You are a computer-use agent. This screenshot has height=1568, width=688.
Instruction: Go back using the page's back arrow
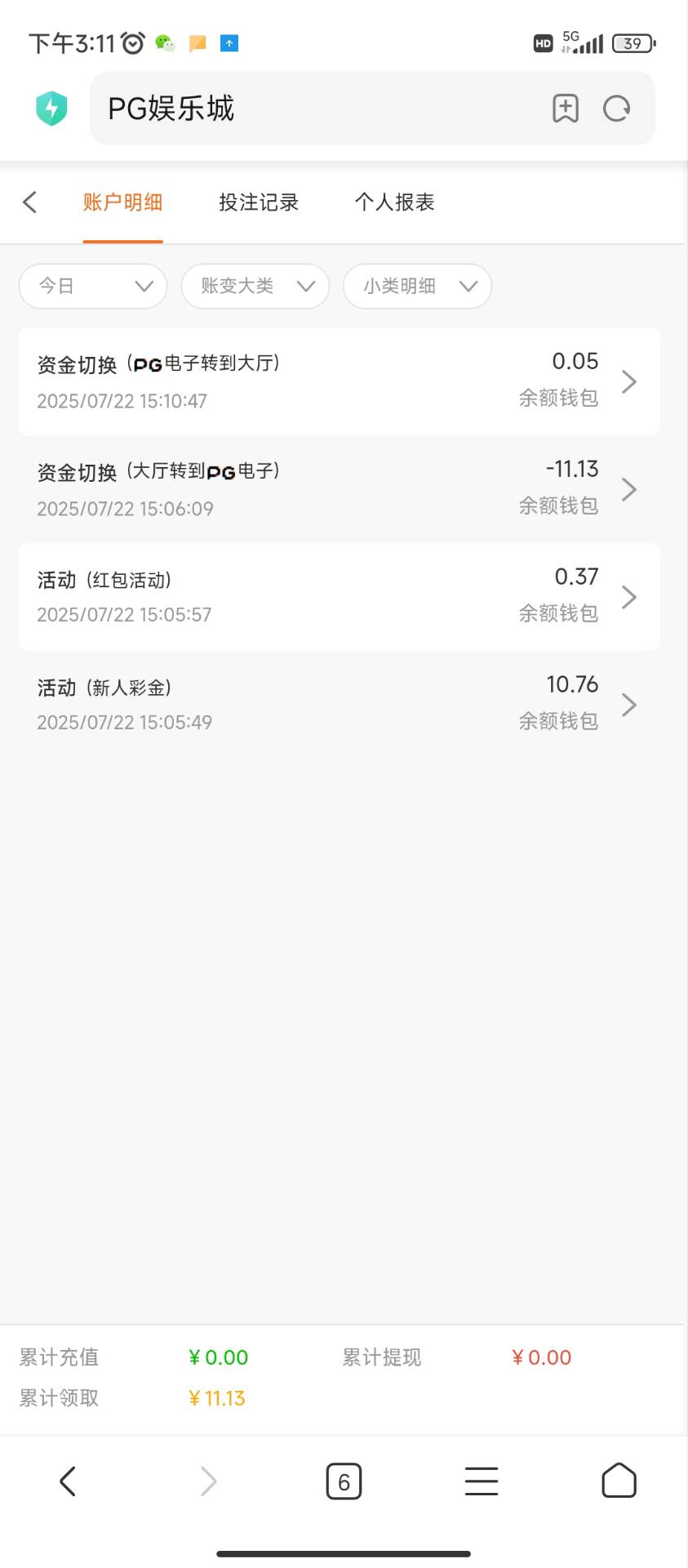[30, 203]
